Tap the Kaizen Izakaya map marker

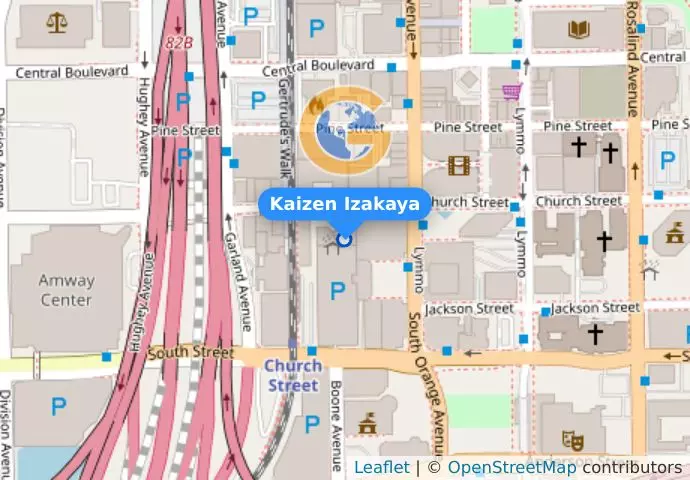(345, 238)
